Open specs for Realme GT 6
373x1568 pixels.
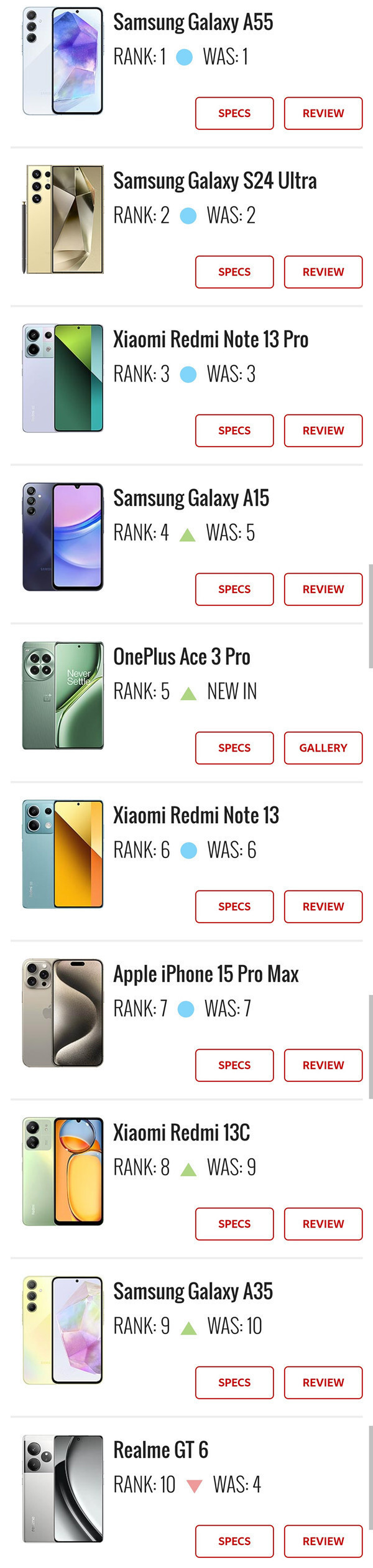[x=234, y=1541]
